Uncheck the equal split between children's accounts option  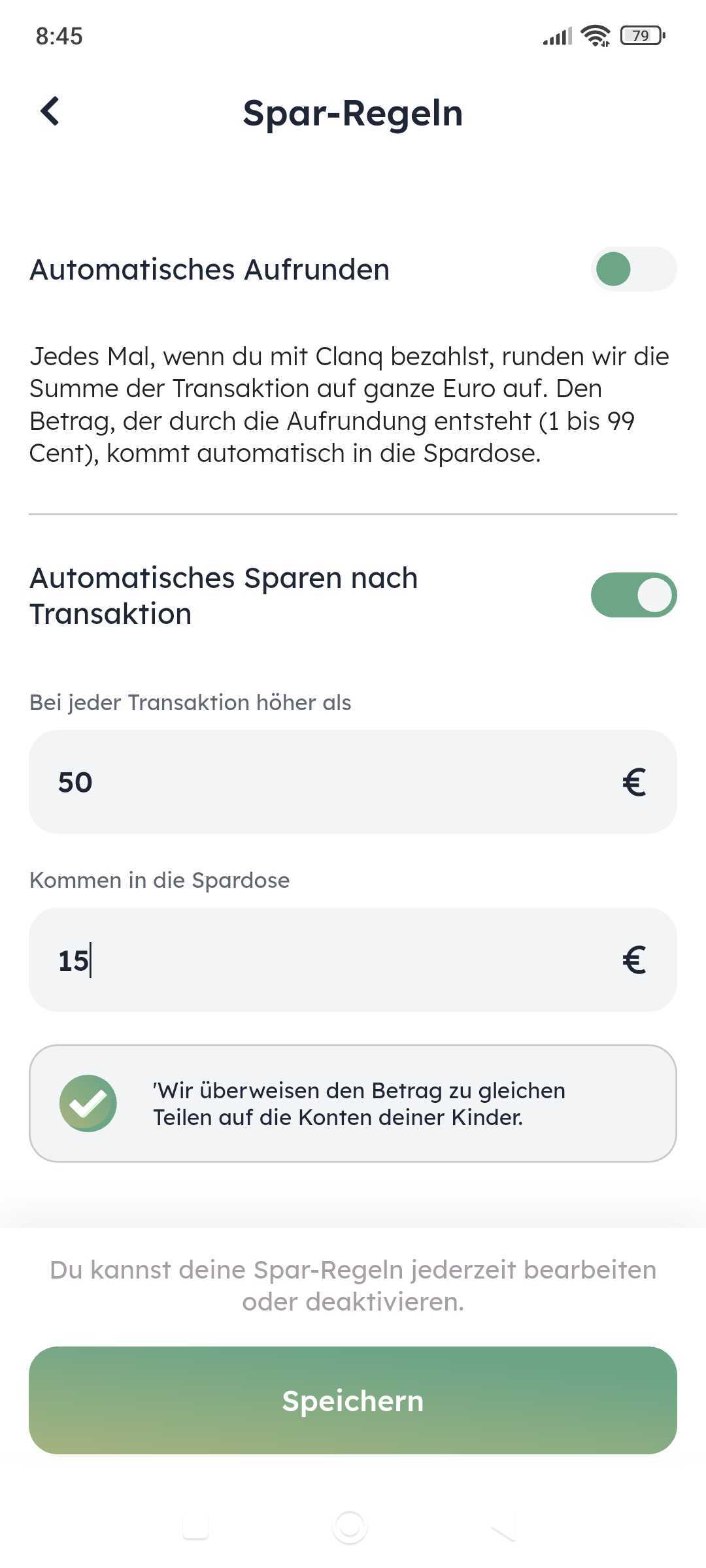tap(88, 1103)
